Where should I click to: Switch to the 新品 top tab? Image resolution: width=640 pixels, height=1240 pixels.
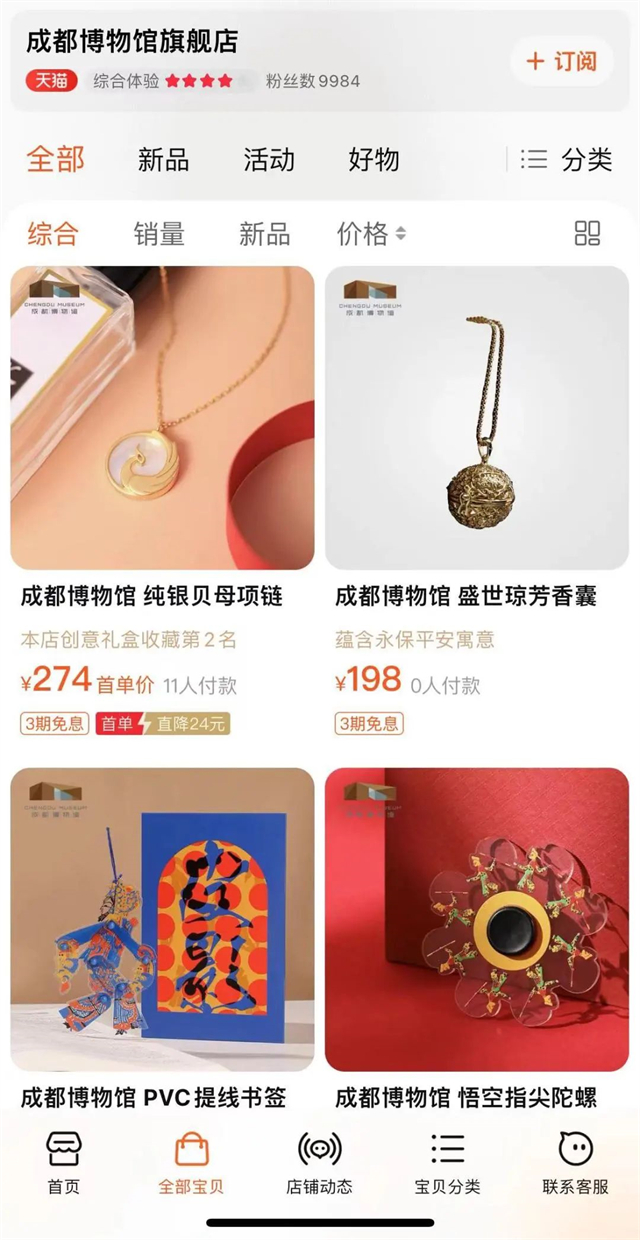point(163,159)
